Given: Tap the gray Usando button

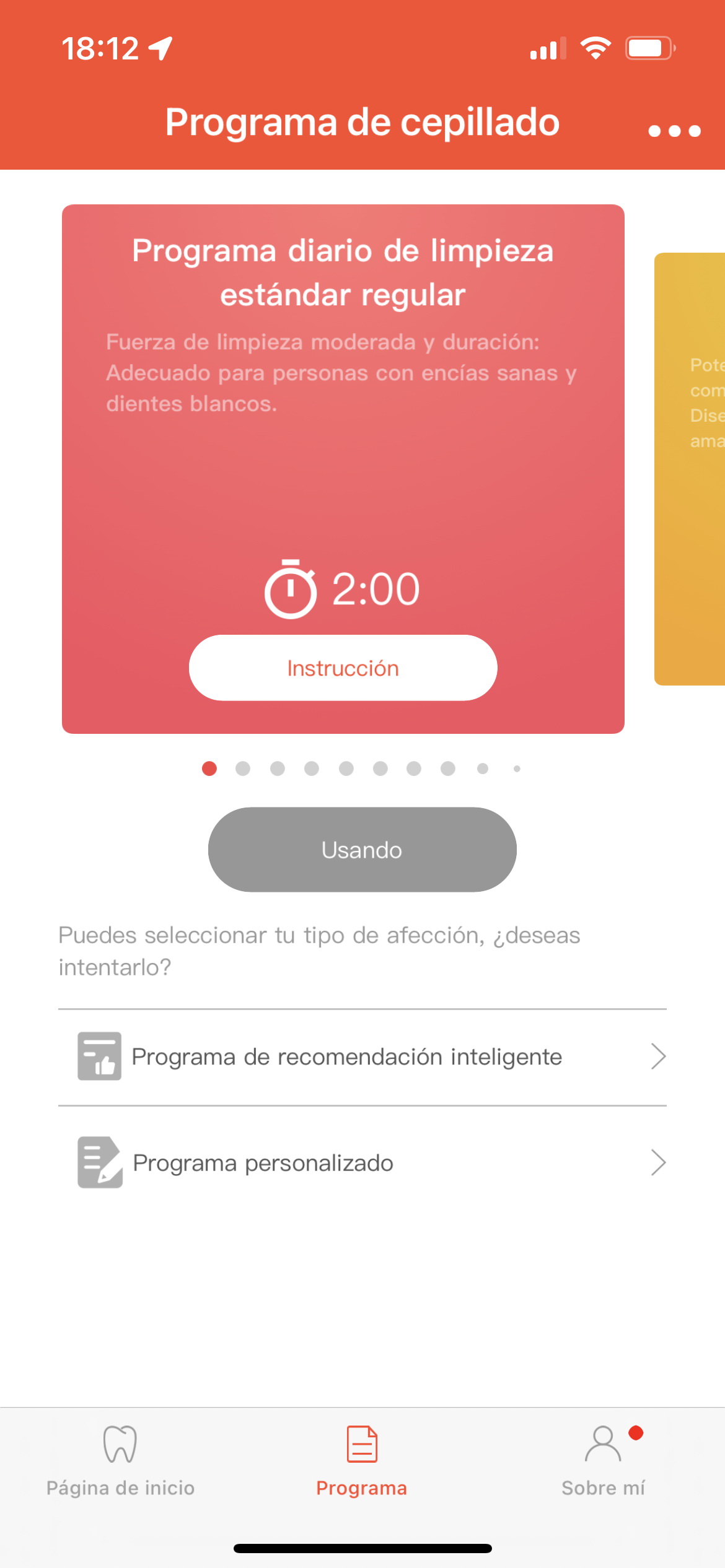Looking at the screenshot, I should point(362,849).
